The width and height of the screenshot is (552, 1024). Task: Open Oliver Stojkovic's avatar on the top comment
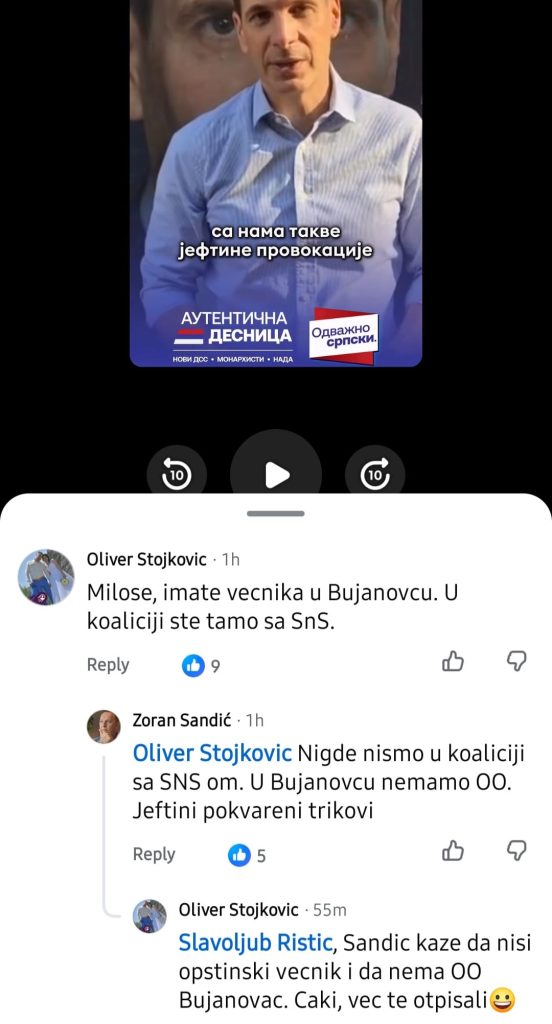[46, 577]
